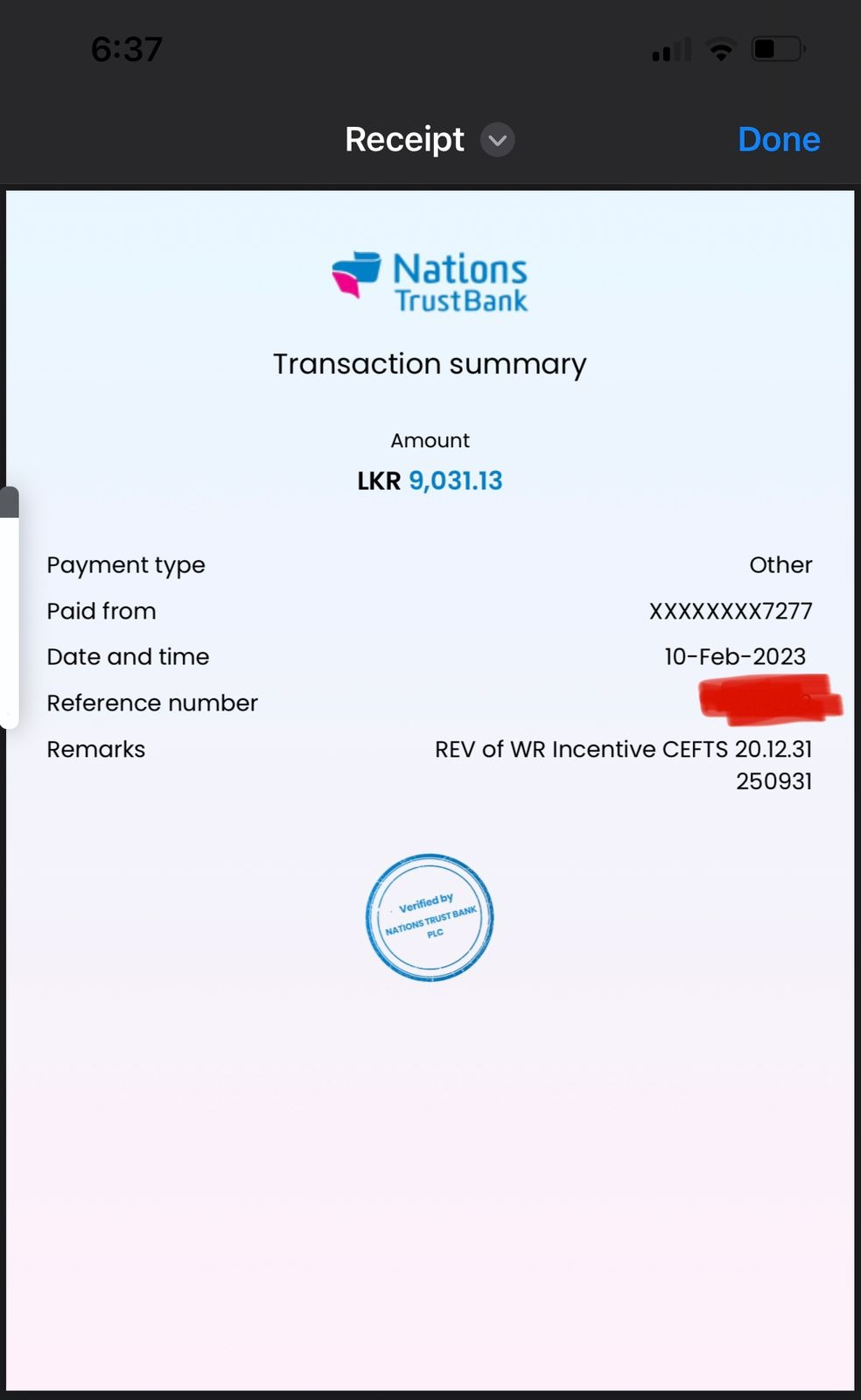Expand the Receipt title dropdown chevron
This screenshot has height=1400, width=861.
pos(498,140)
